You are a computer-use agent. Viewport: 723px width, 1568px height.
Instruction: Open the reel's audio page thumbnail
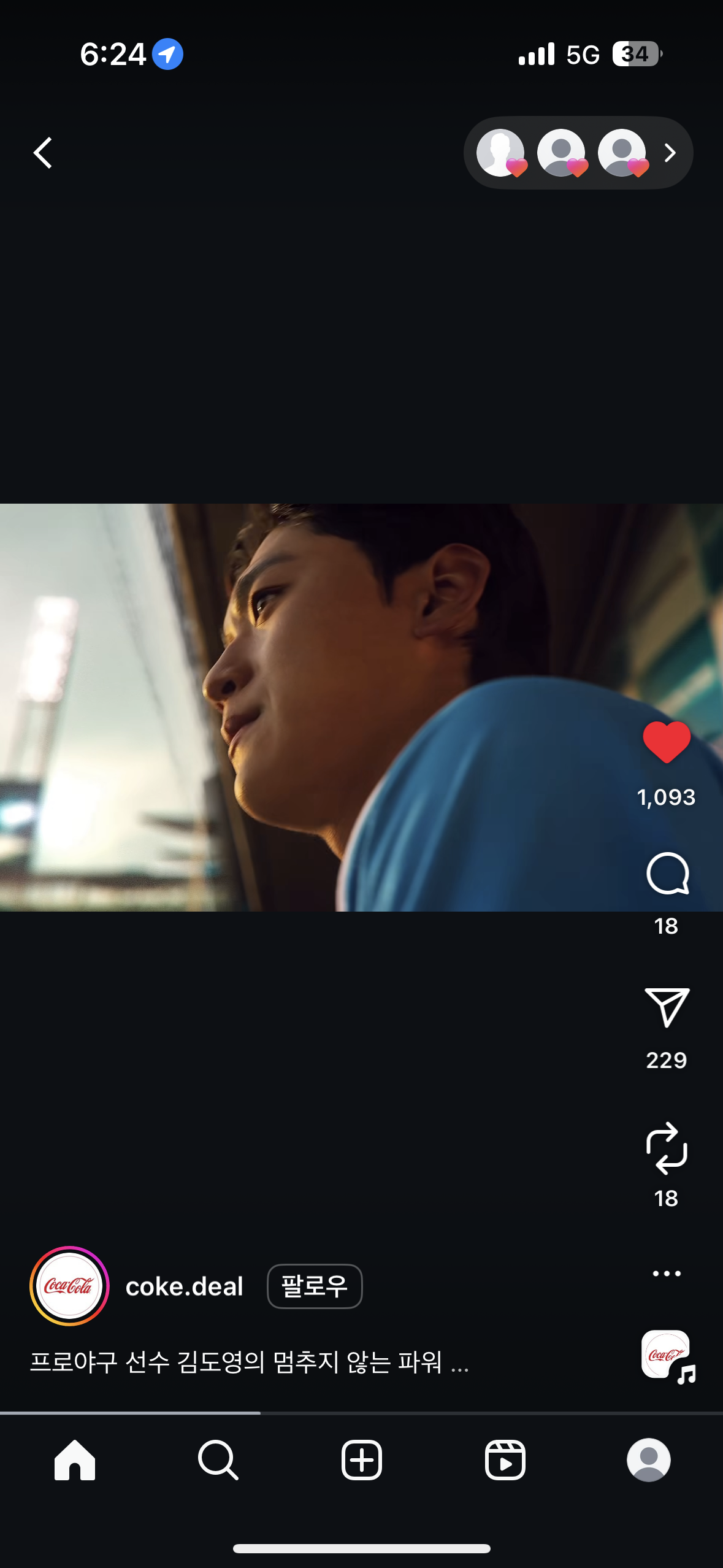pos(667,1355)
